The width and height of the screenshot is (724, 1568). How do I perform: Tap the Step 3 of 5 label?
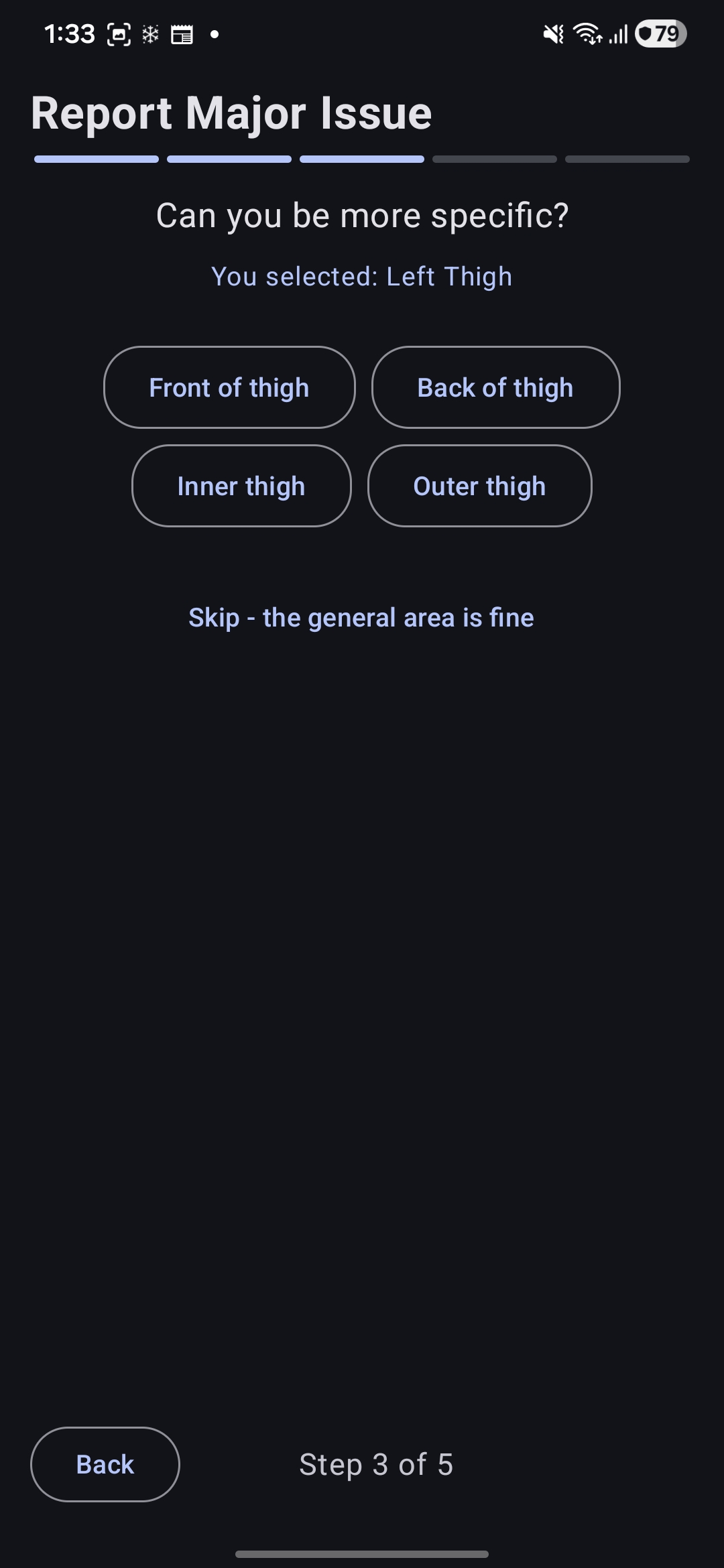[376, 1464]
